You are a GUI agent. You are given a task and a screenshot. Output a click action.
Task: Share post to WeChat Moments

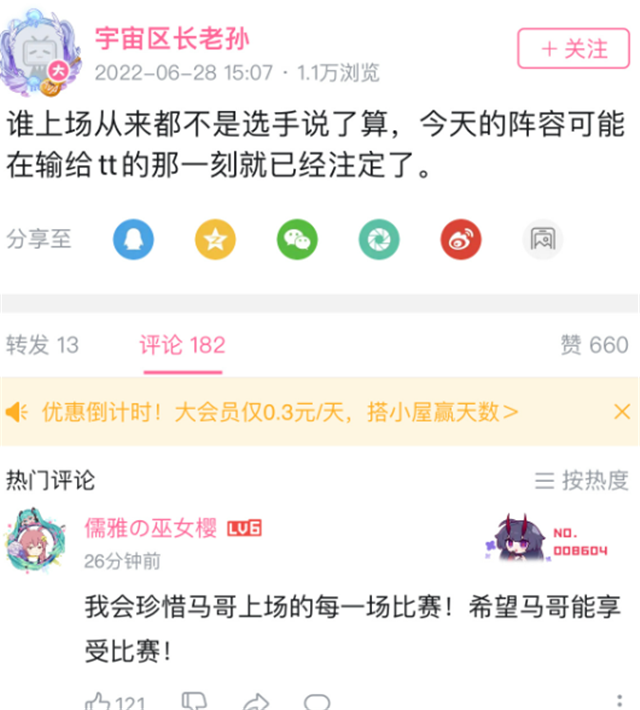[379, 239]
